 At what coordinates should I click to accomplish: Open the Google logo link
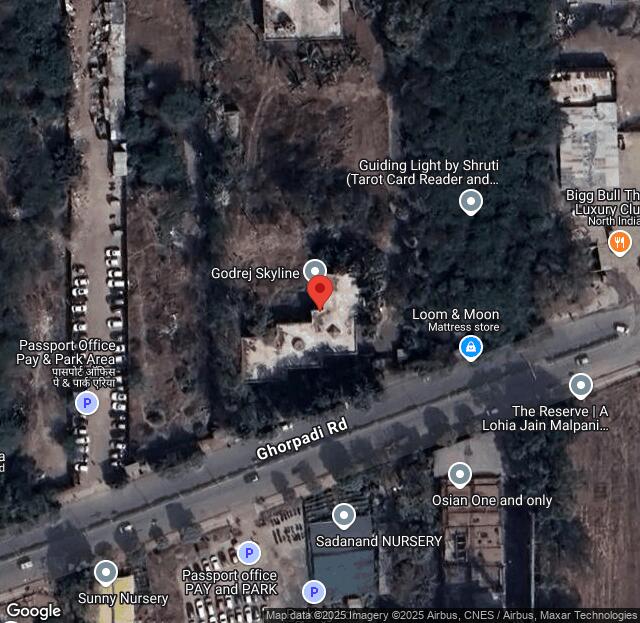[33, 611]
